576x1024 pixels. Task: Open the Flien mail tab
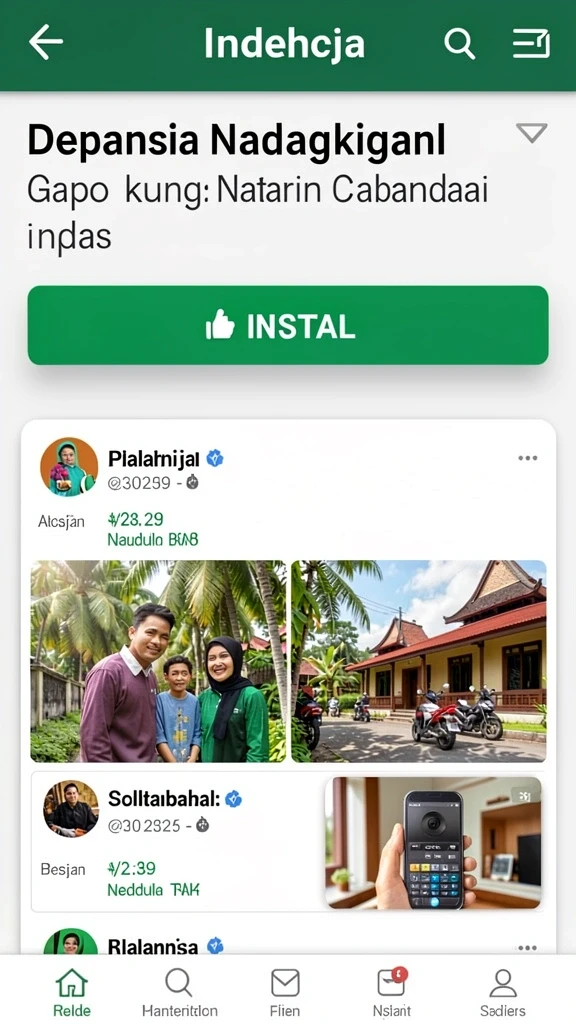(285, 992)
